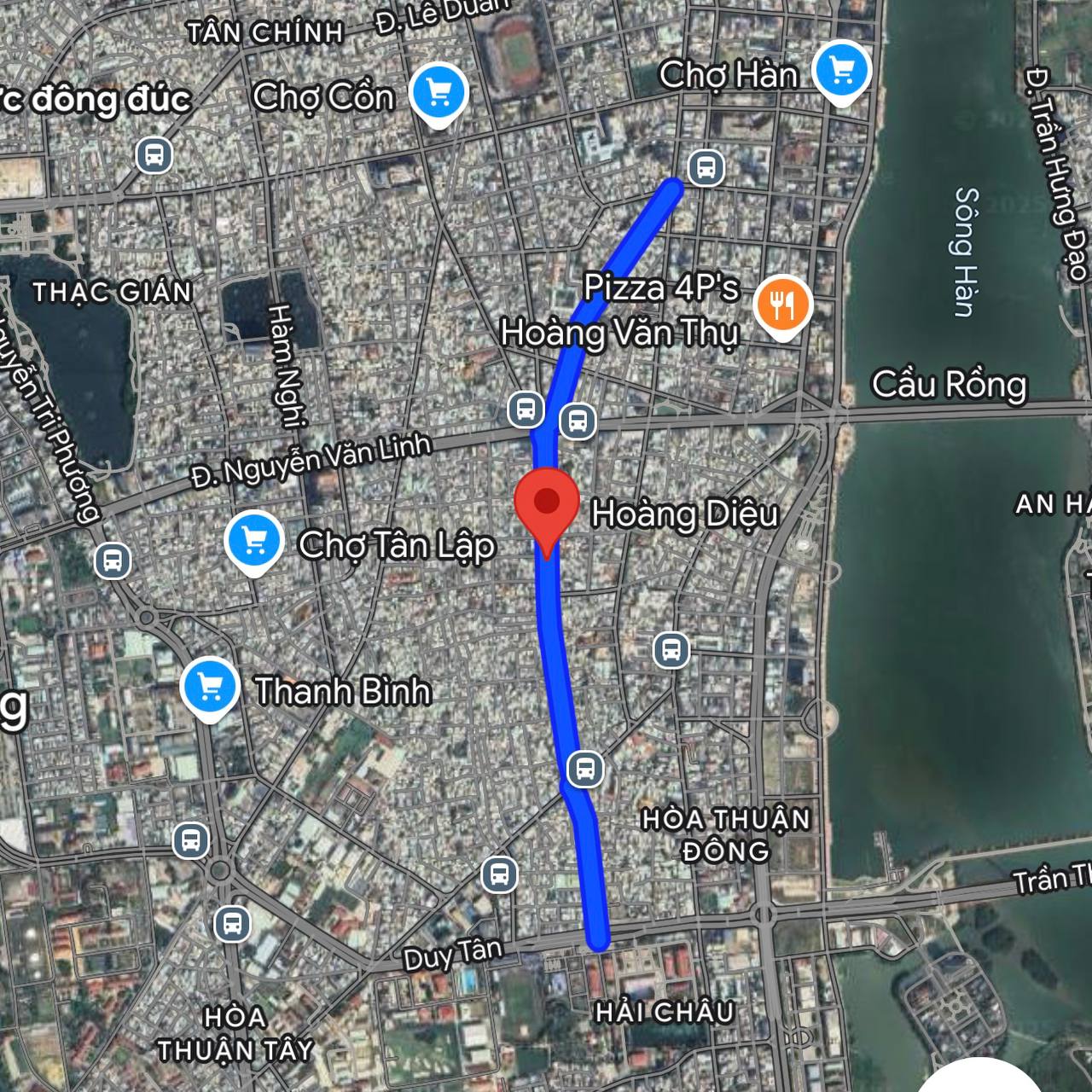
Task: Tap the Chợ Tân Lập market marker
Action: point(253,542)
